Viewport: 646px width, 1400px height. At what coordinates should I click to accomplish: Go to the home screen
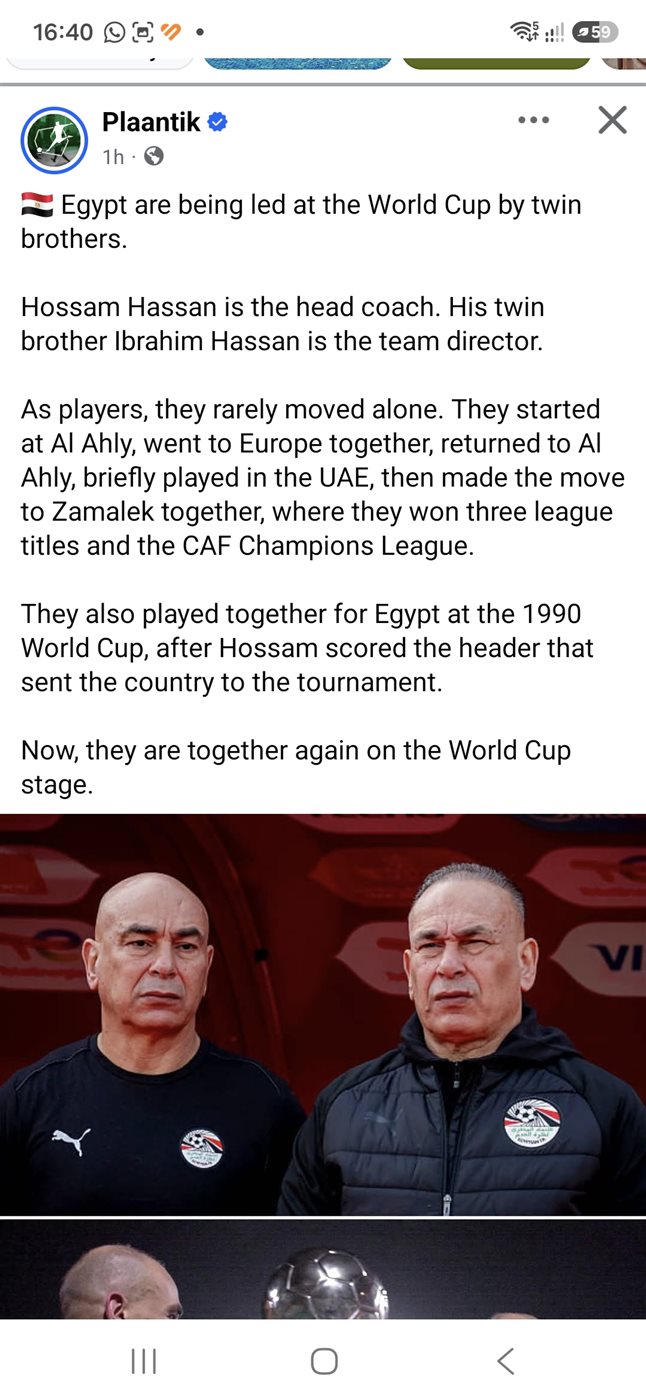324,1360
